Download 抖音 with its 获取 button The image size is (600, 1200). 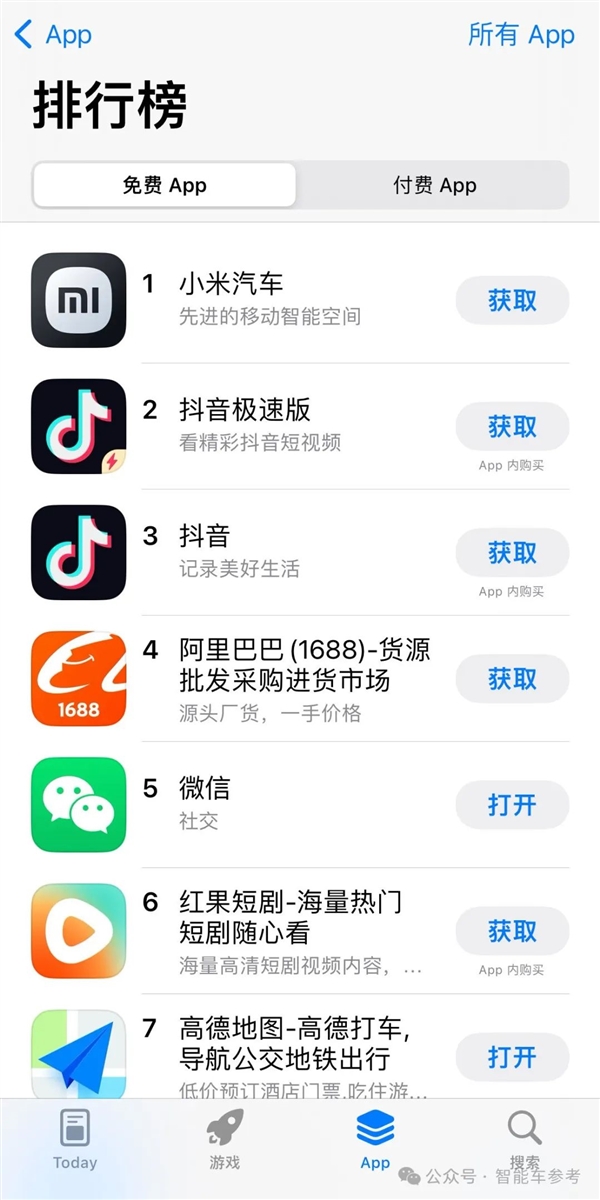(x=512, y=553)
